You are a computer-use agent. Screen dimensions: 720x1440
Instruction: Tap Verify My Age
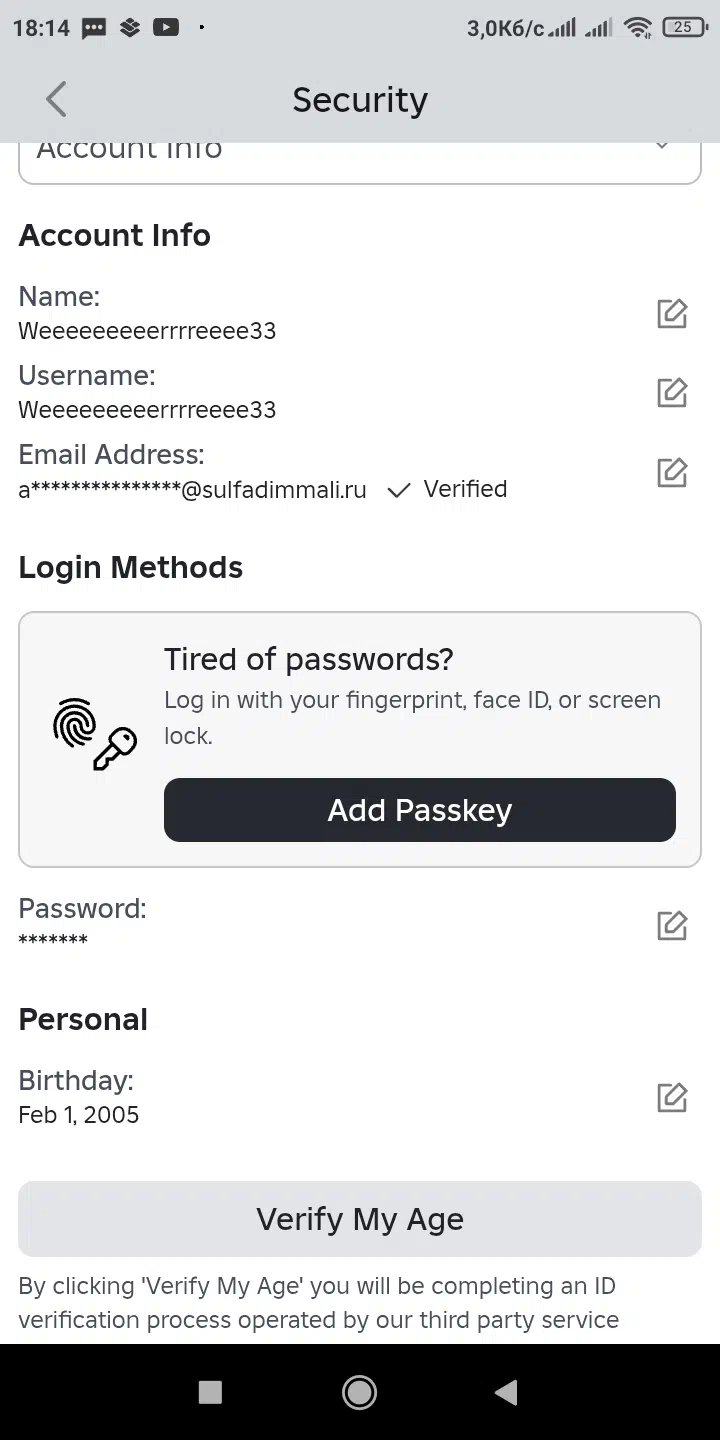coord(360,1219)
